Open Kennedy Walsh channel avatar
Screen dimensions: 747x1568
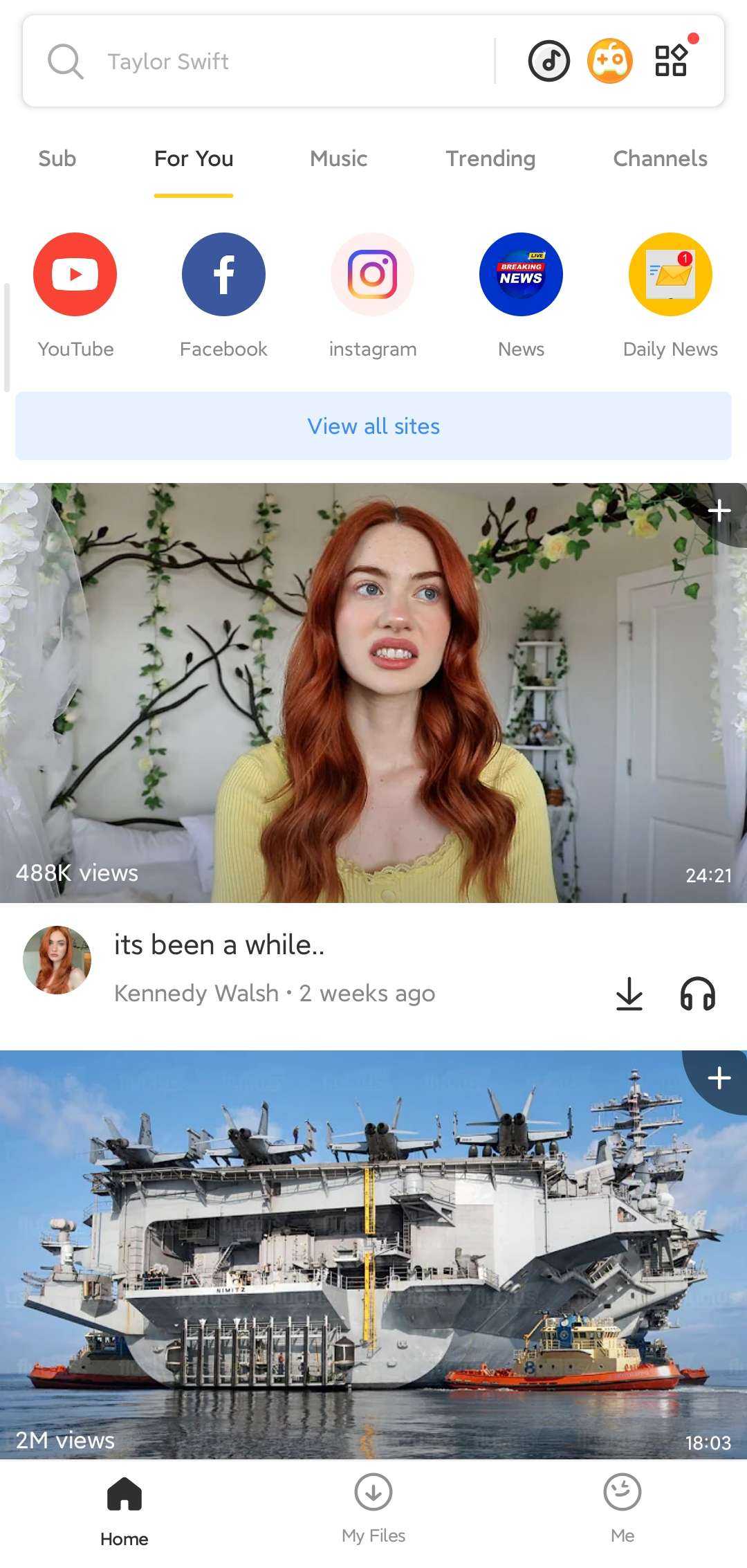point(57,960)
